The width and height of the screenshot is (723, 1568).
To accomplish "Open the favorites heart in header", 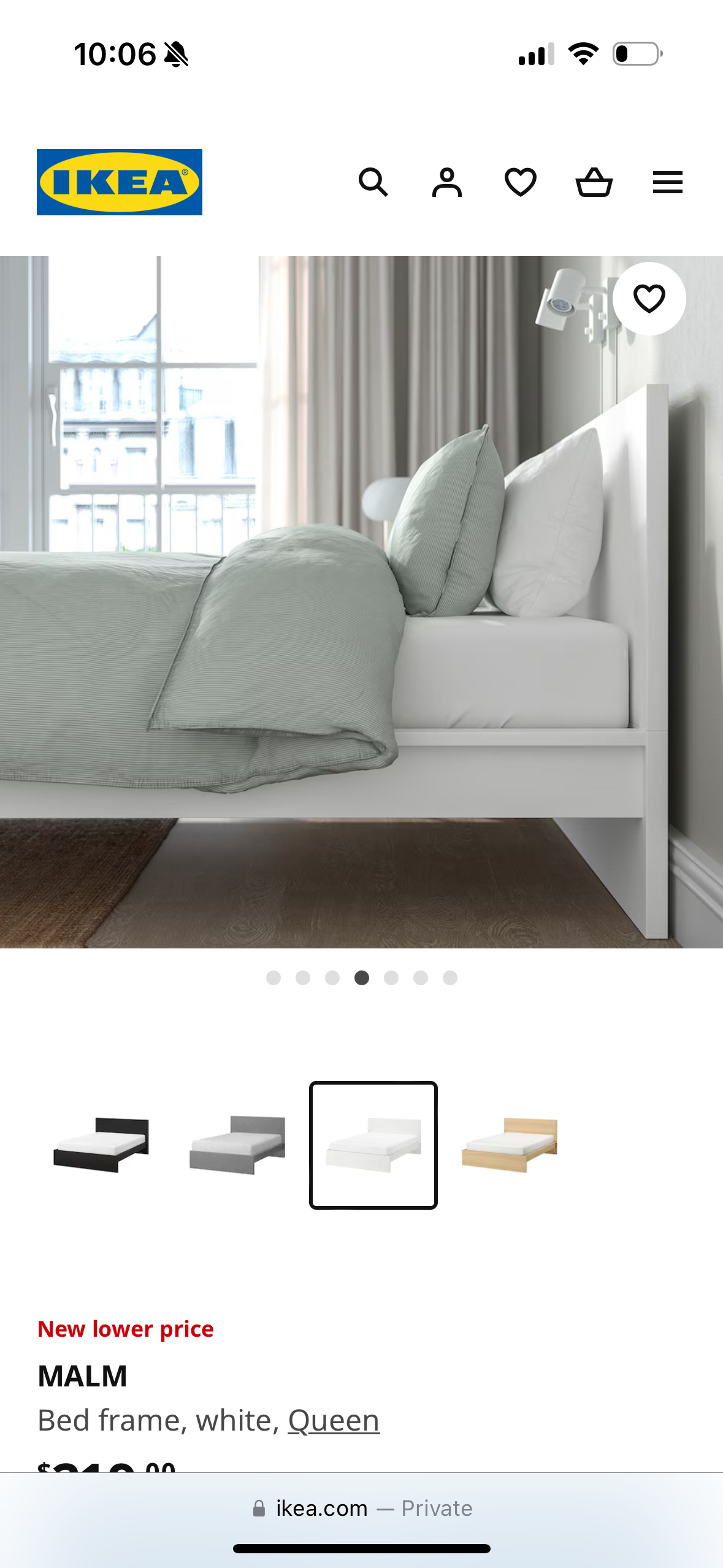I will (x=520, y=182).
